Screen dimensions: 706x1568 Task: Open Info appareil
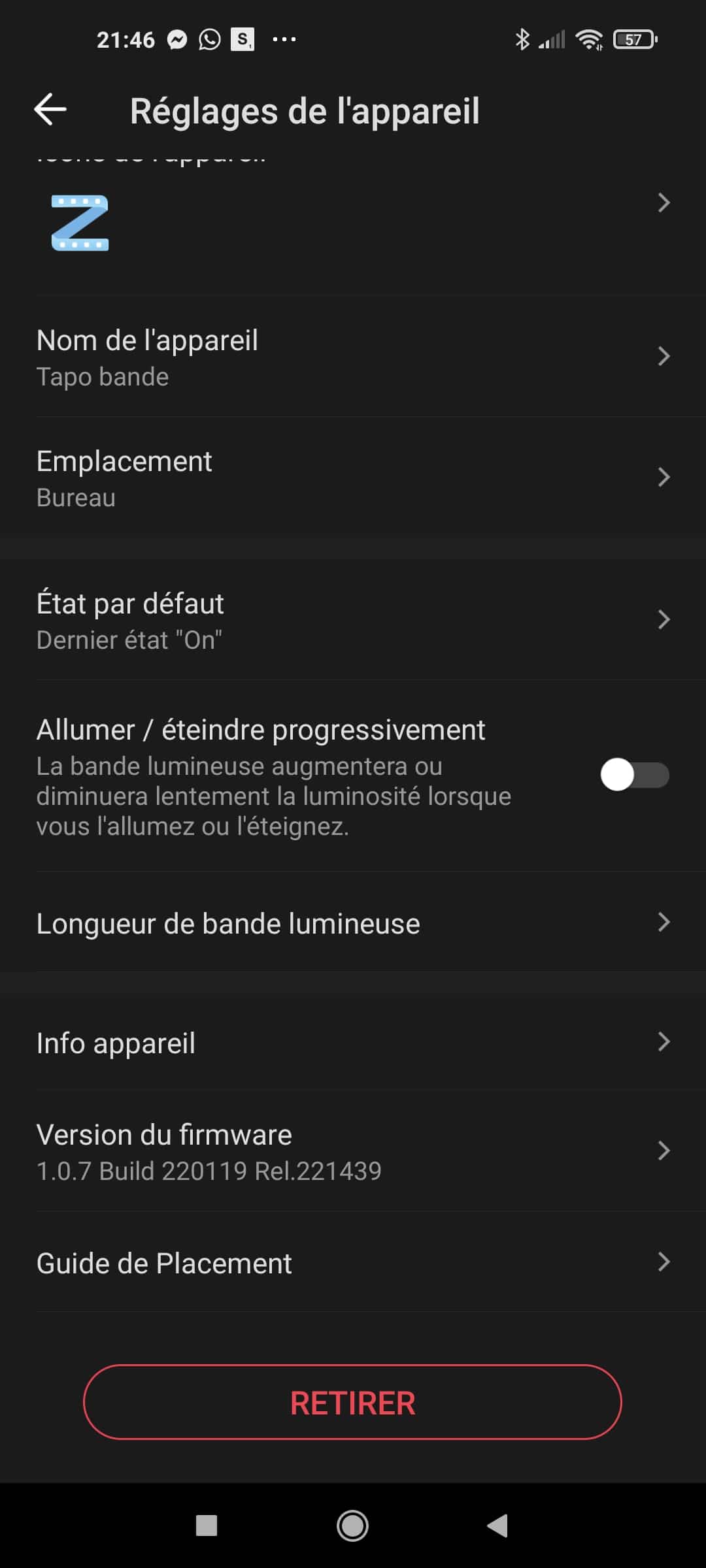(x=353, y=1042)
